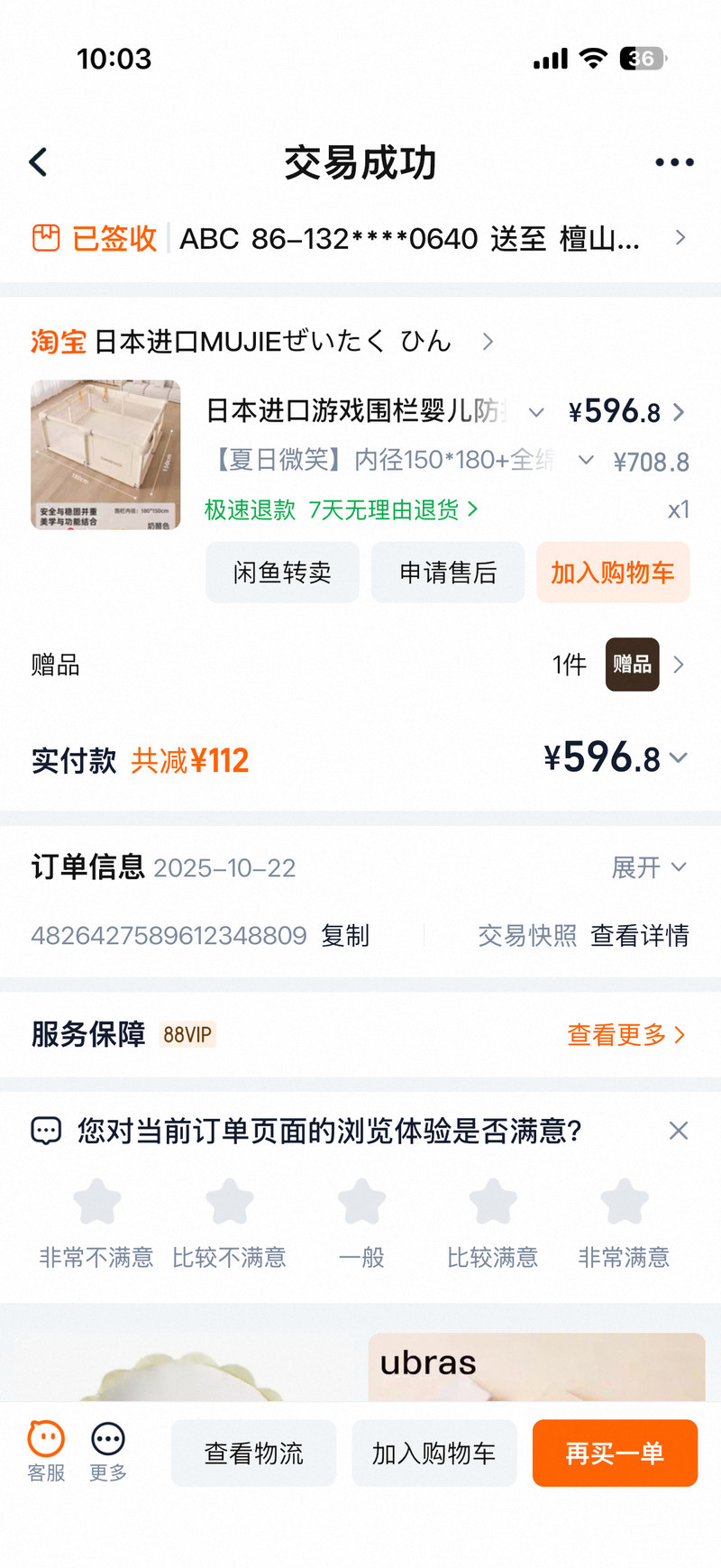View 交易快照 查看详情
The width and height of the screenshot is (721, 1568).
pos(584,936)
